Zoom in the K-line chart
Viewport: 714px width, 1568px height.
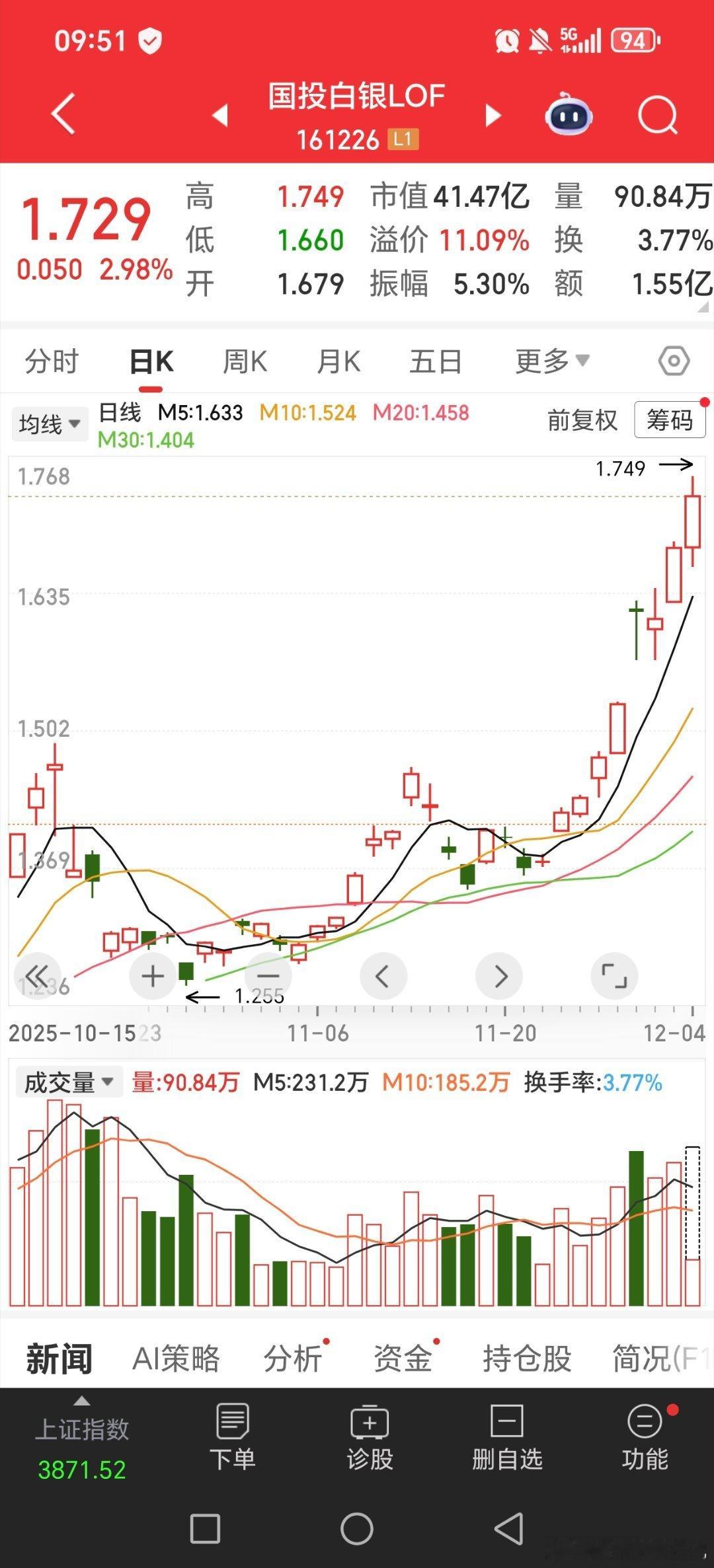tap(153, 976)
